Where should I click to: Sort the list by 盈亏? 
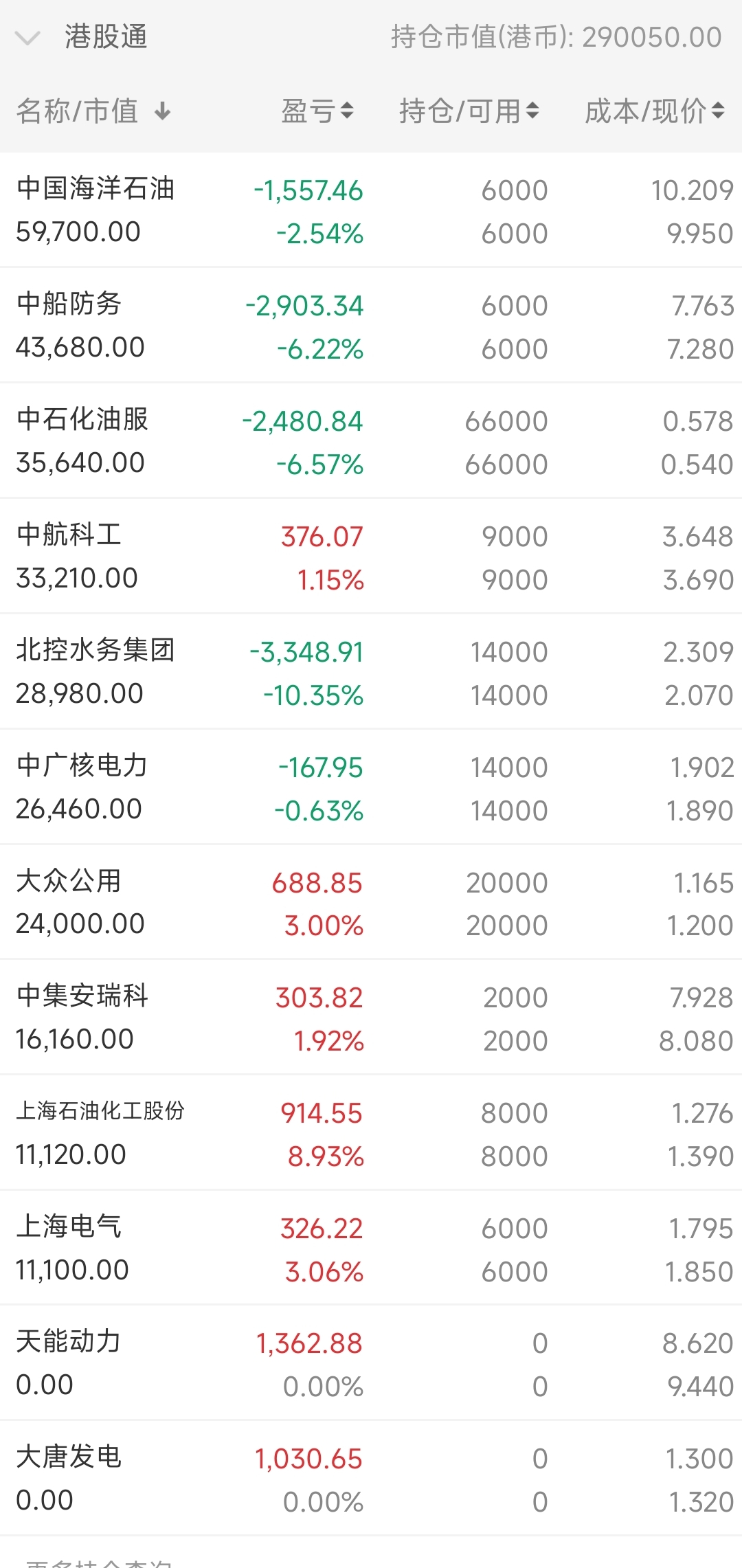coord(317,111)
